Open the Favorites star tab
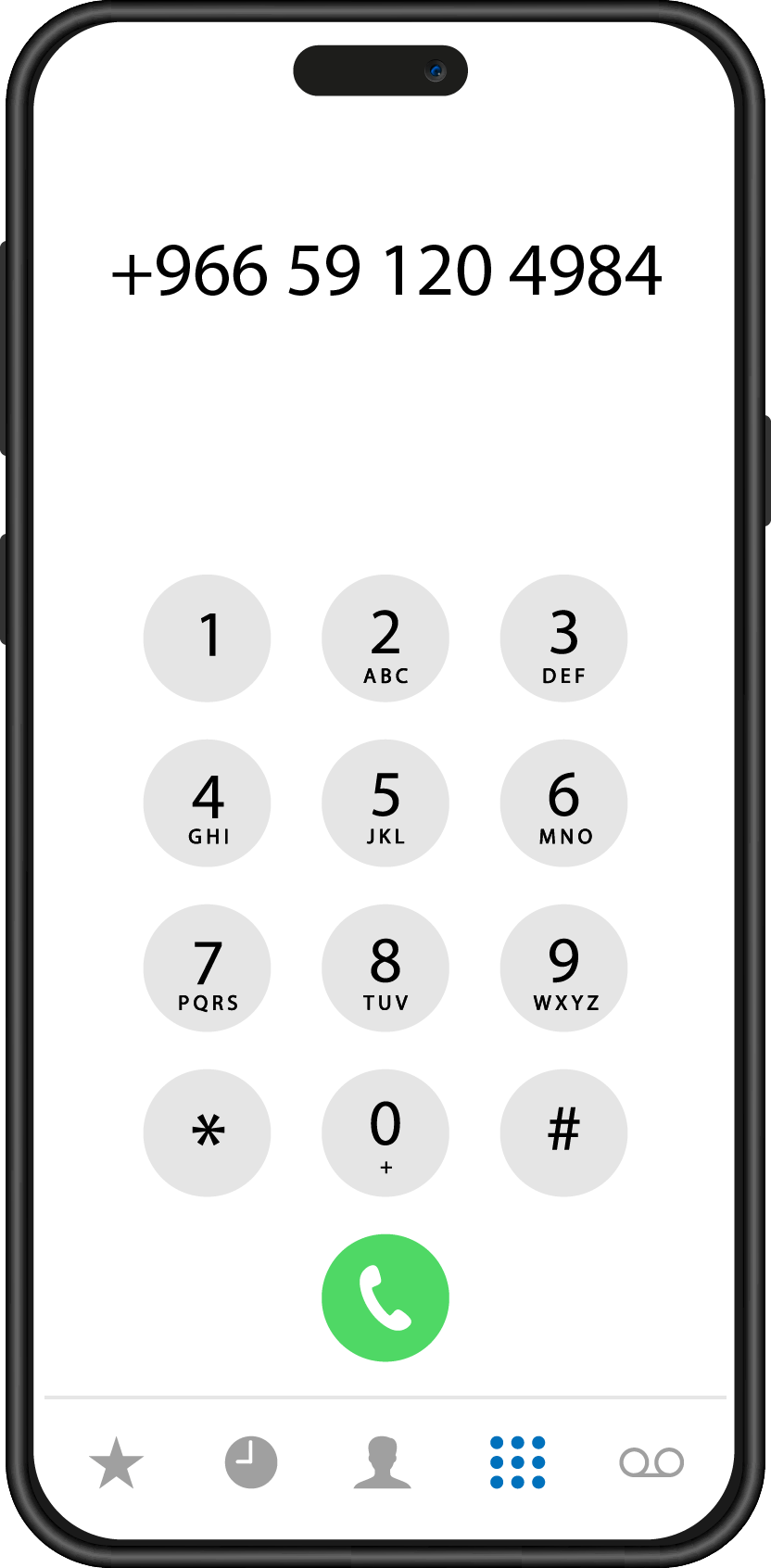771x1568 pixels. click(x=117, y=1462)
